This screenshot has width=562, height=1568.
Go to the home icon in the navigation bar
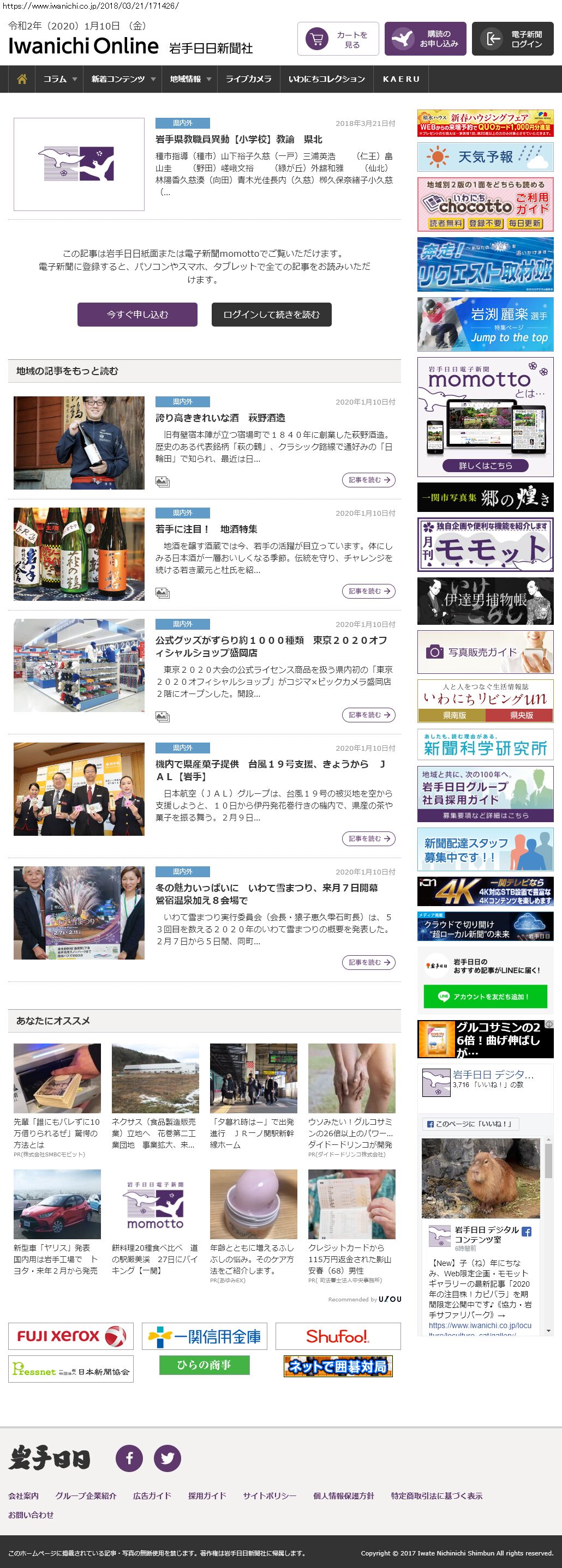(22, 79)
